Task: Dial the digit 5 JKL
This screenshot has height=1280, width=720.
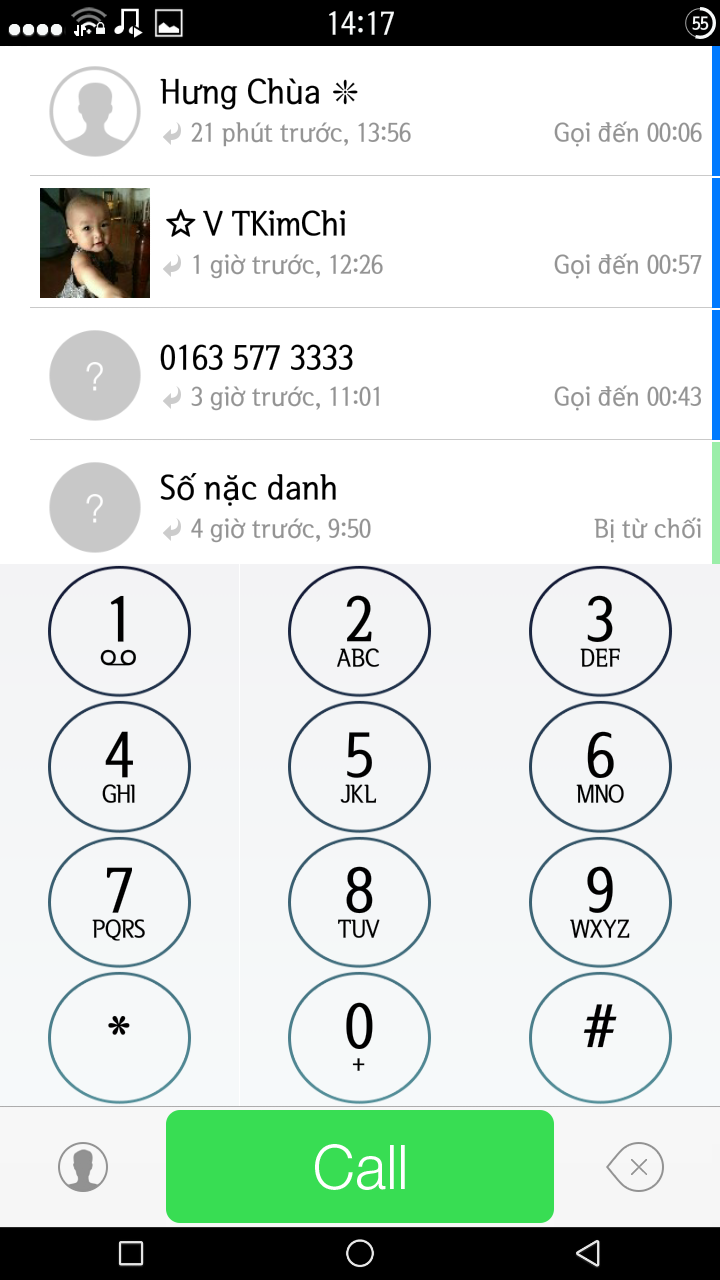Action: pyautogui.click(x=359, y=767)
